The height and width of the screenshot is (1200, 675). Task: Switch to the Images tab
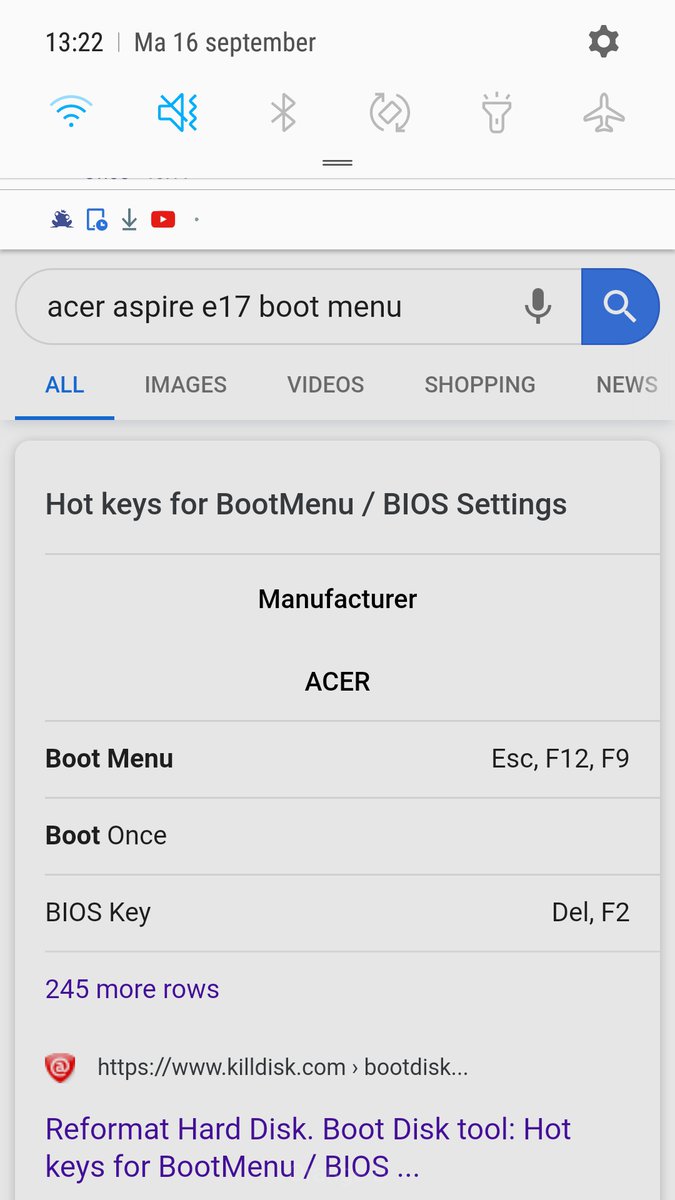[x=185, y=385]
